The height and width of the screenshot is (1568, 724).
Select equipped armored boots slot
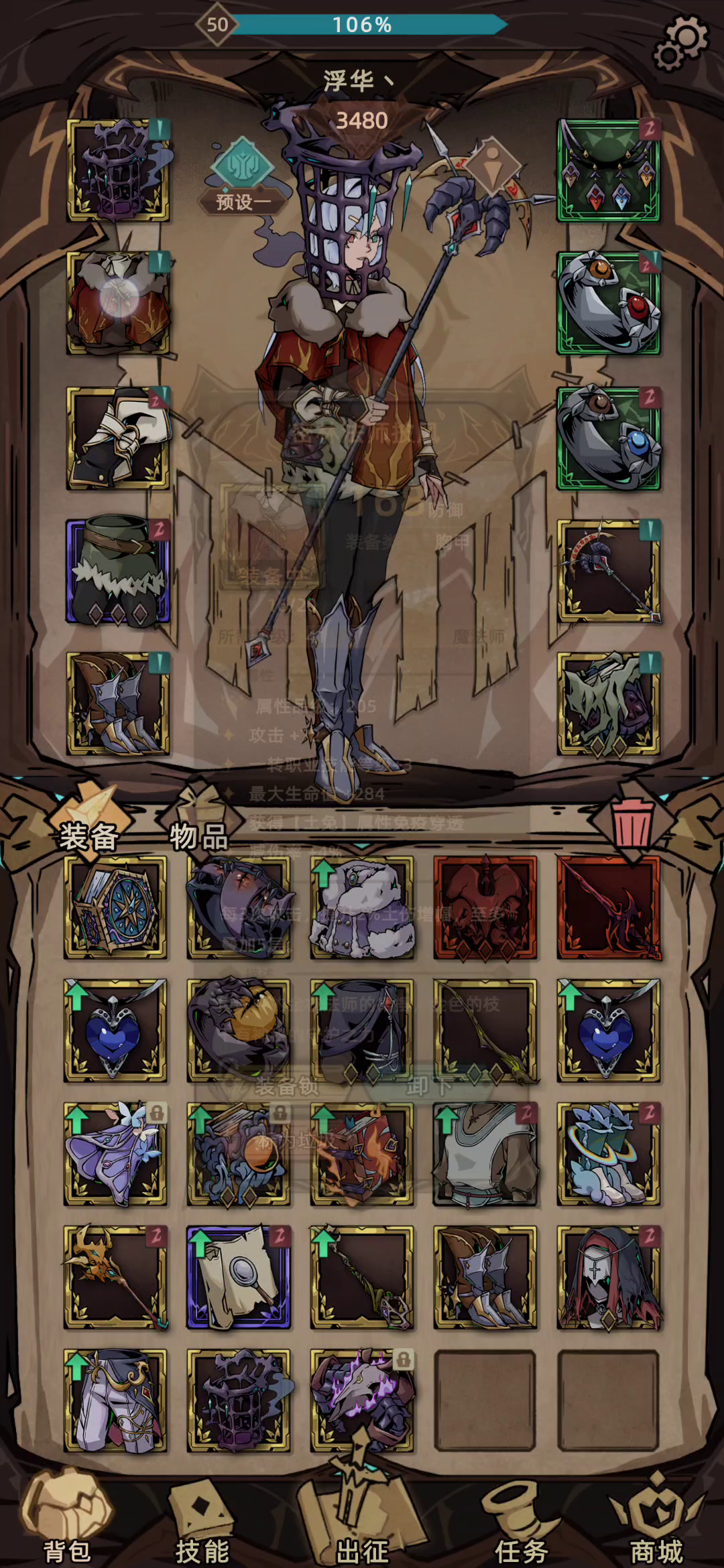tap(118, 704)
